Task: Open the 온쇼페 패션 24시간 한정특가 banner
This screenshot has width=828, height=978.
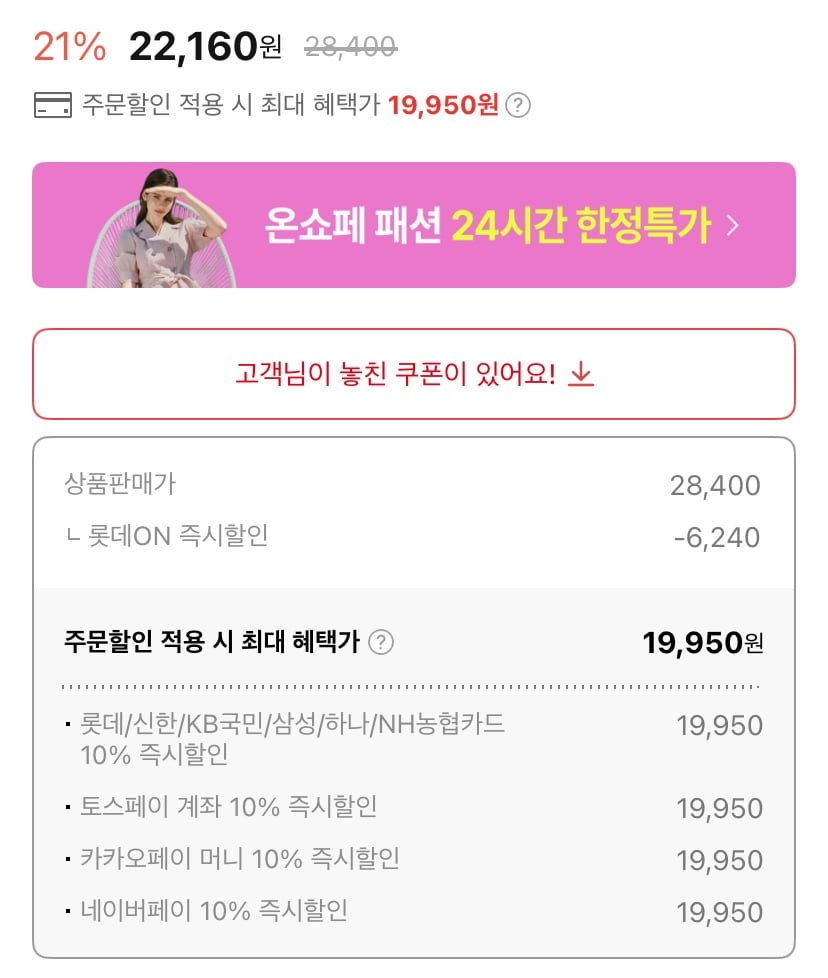Action: tap(414, 225)
